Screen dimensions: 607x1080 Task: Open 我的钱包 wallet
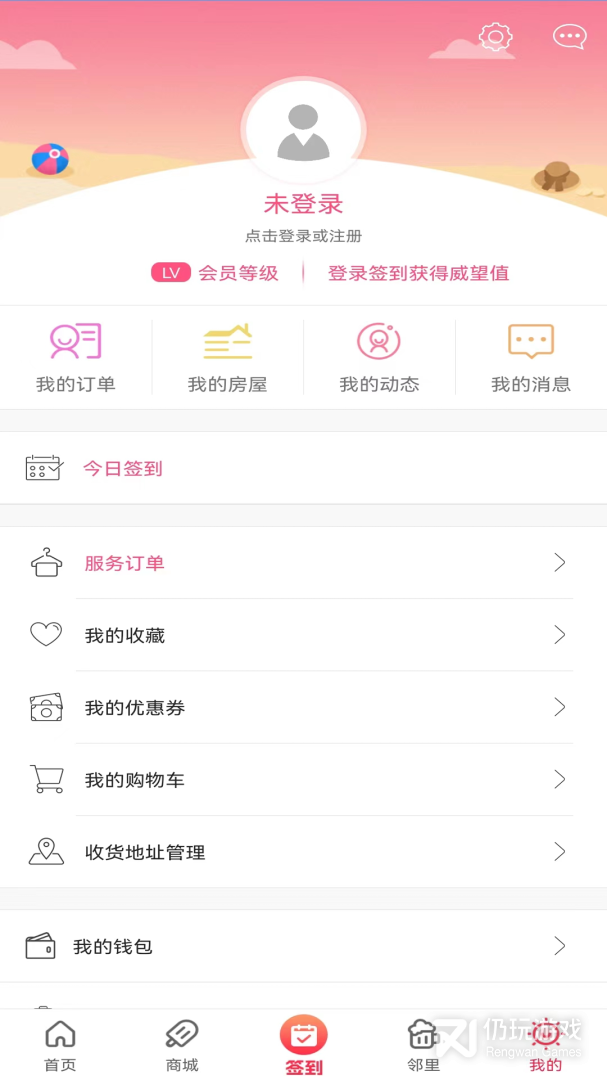tap(303, 946)
